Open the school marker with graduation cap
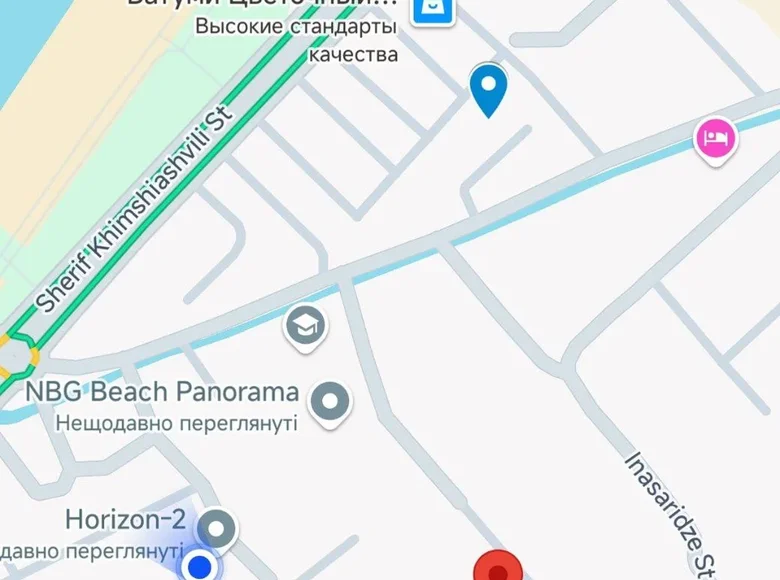Screen dimensions: 780x580 pyautogui.click(x=306, y=325)
